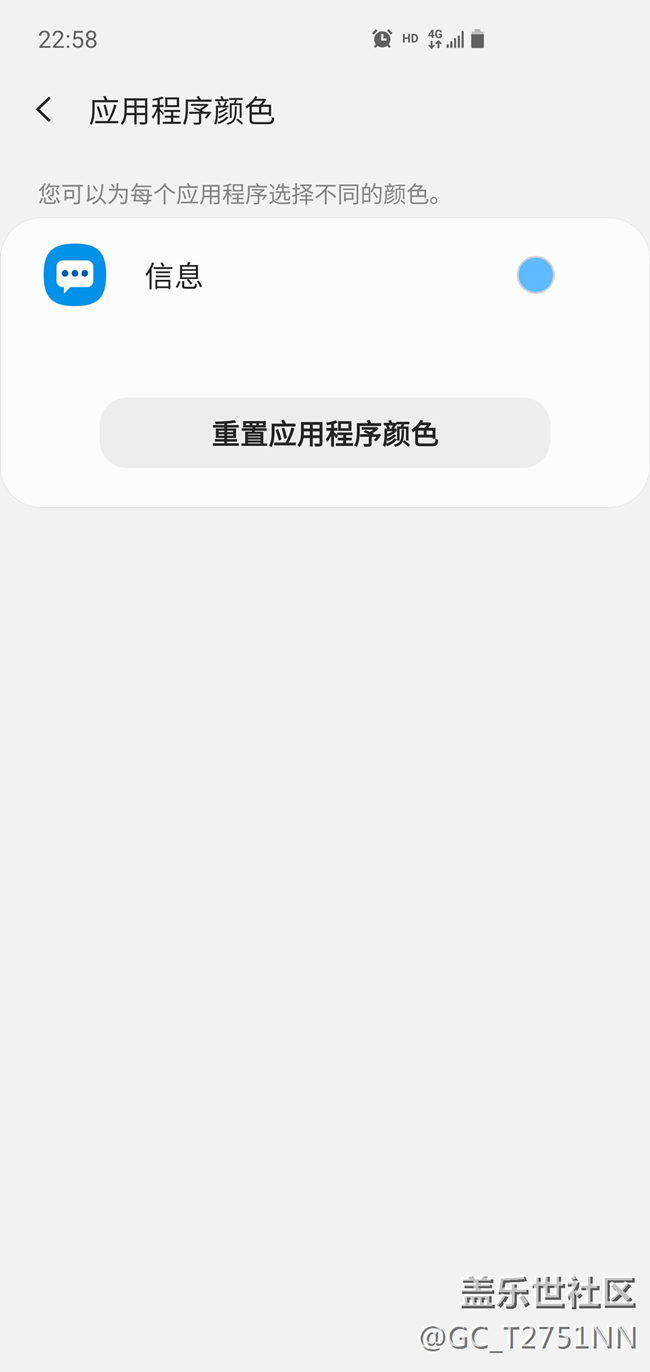Open the 信息 app color row

[x=325, y=275]
